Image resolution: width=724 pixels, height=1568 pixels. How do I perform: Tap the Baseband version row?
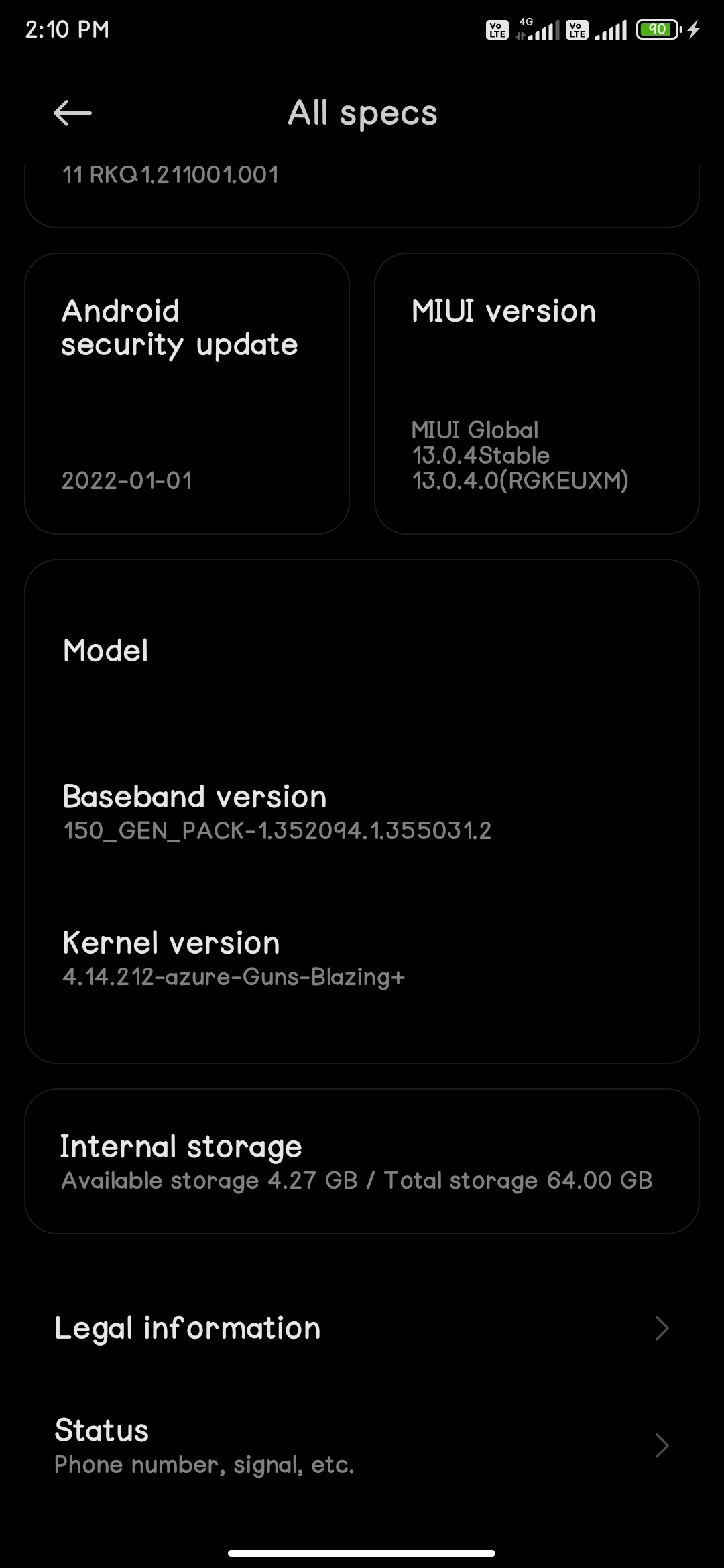pyautogui.click(x=362, y=812)
